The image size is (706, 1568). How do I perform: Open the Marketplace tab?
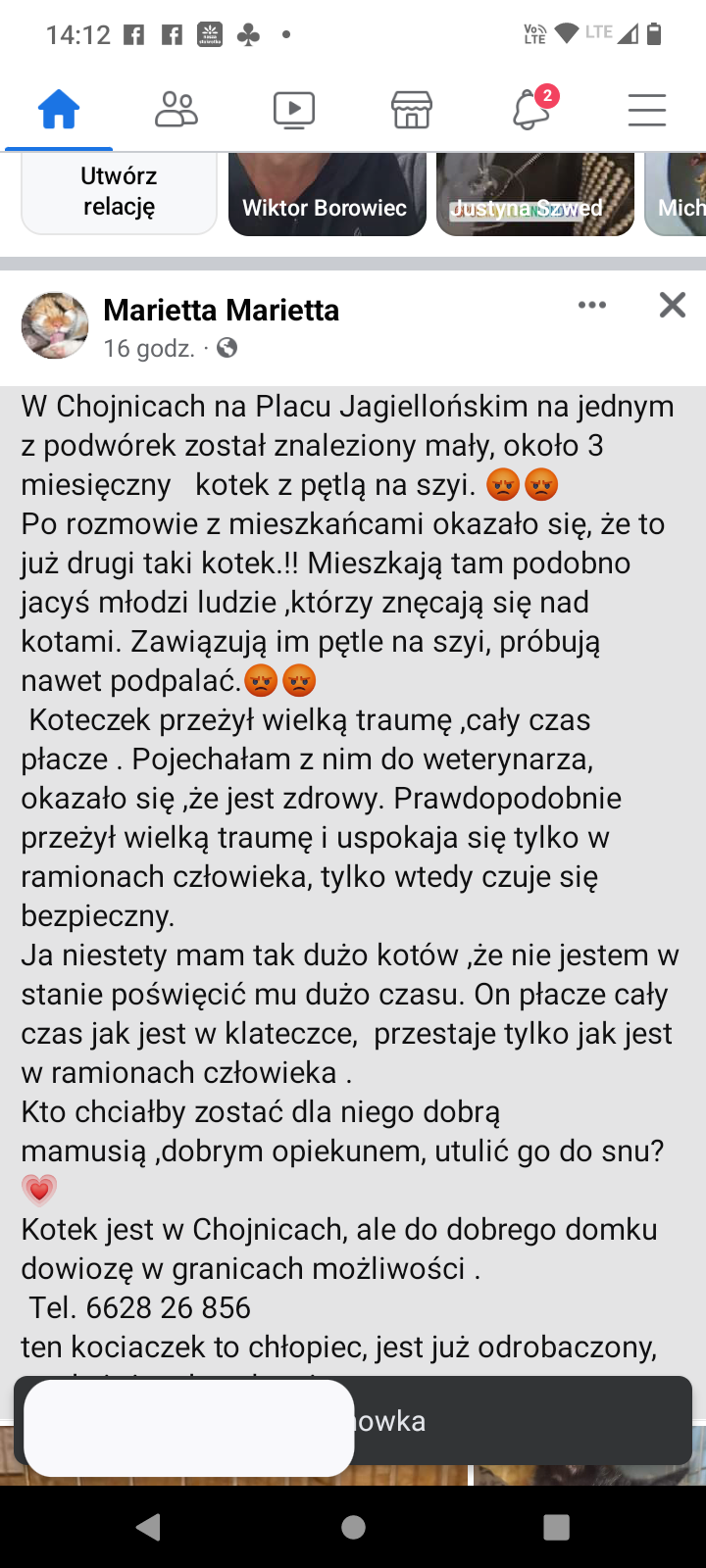click(412, 109)
